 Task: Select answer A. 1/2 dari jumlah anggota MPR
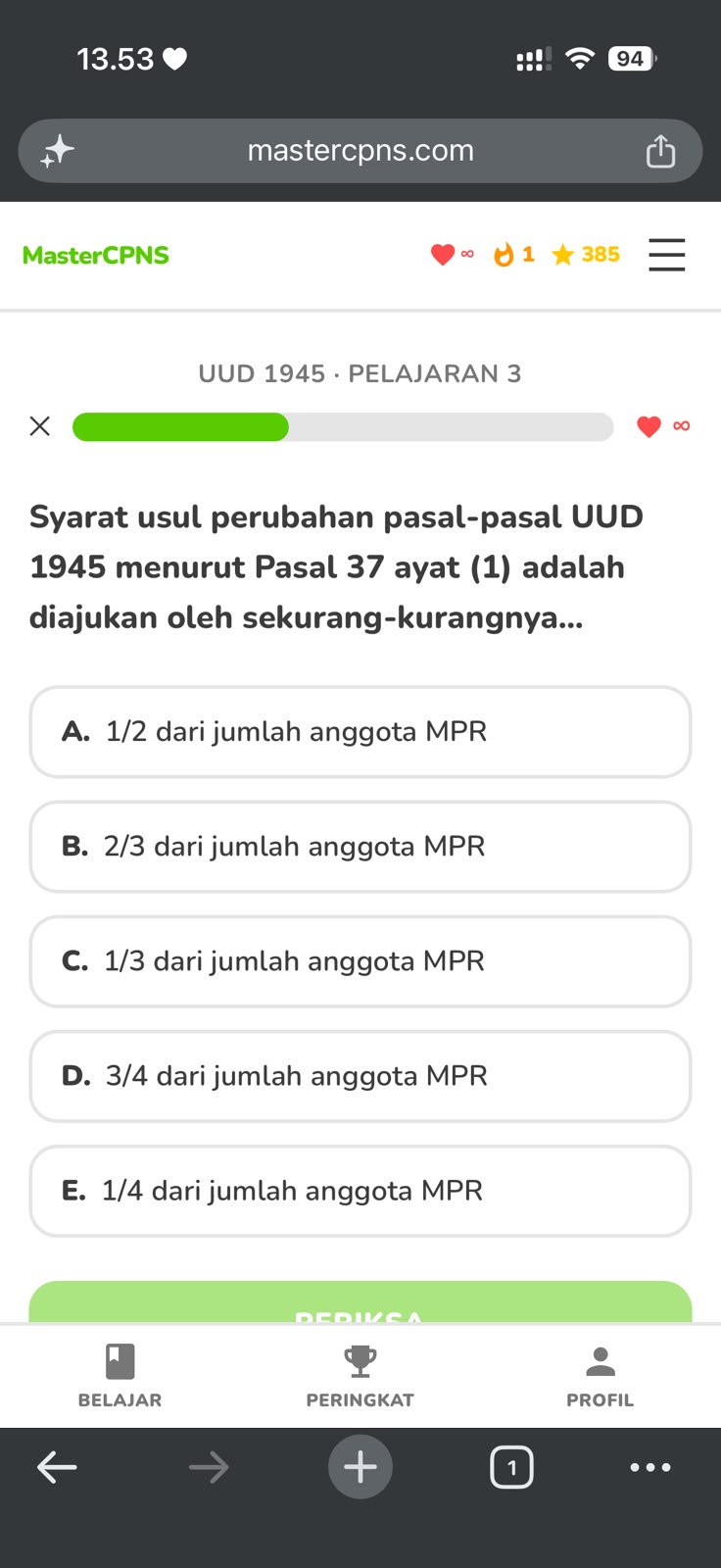click(360, 732)
